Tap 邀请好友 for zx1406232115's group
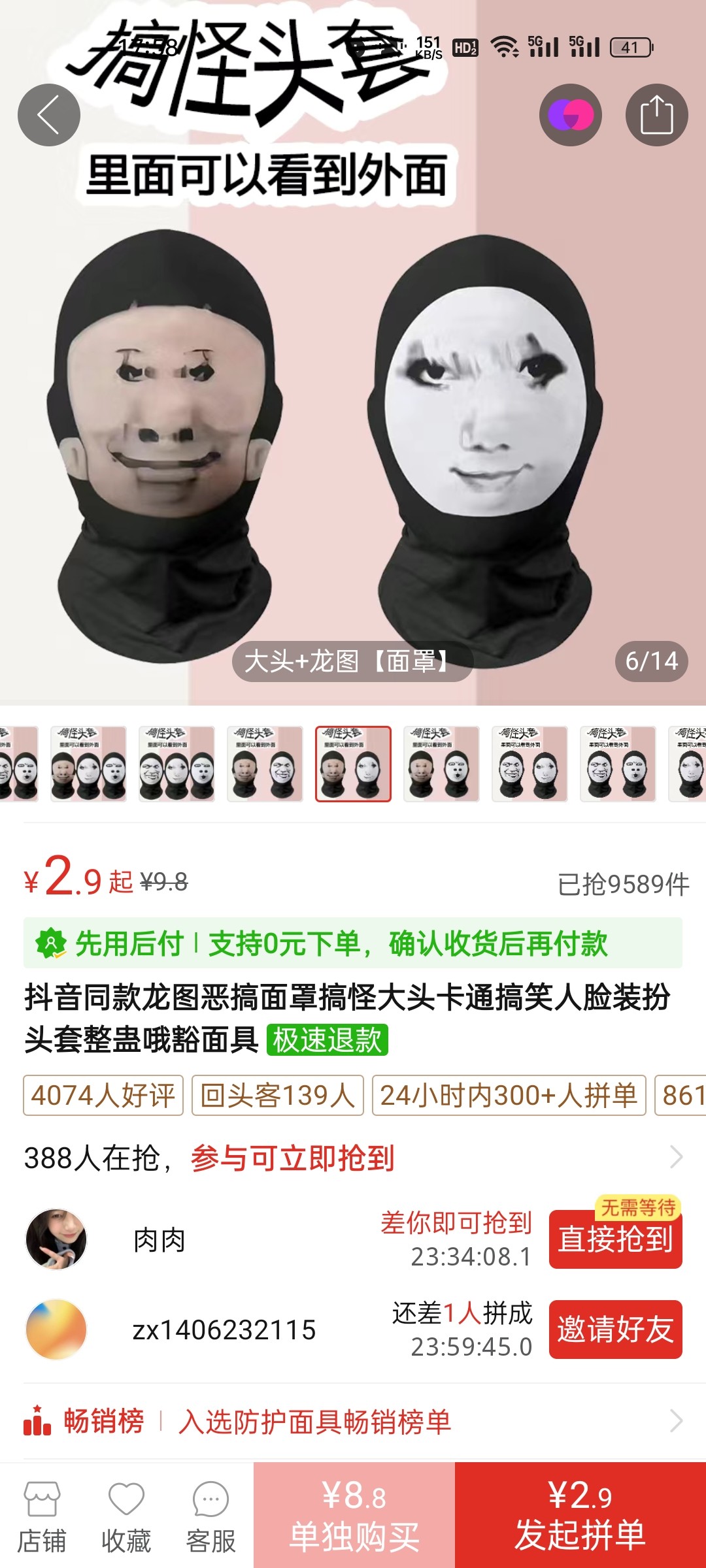The height and width of the screenshot is (1568, 706). (615, 1330)
